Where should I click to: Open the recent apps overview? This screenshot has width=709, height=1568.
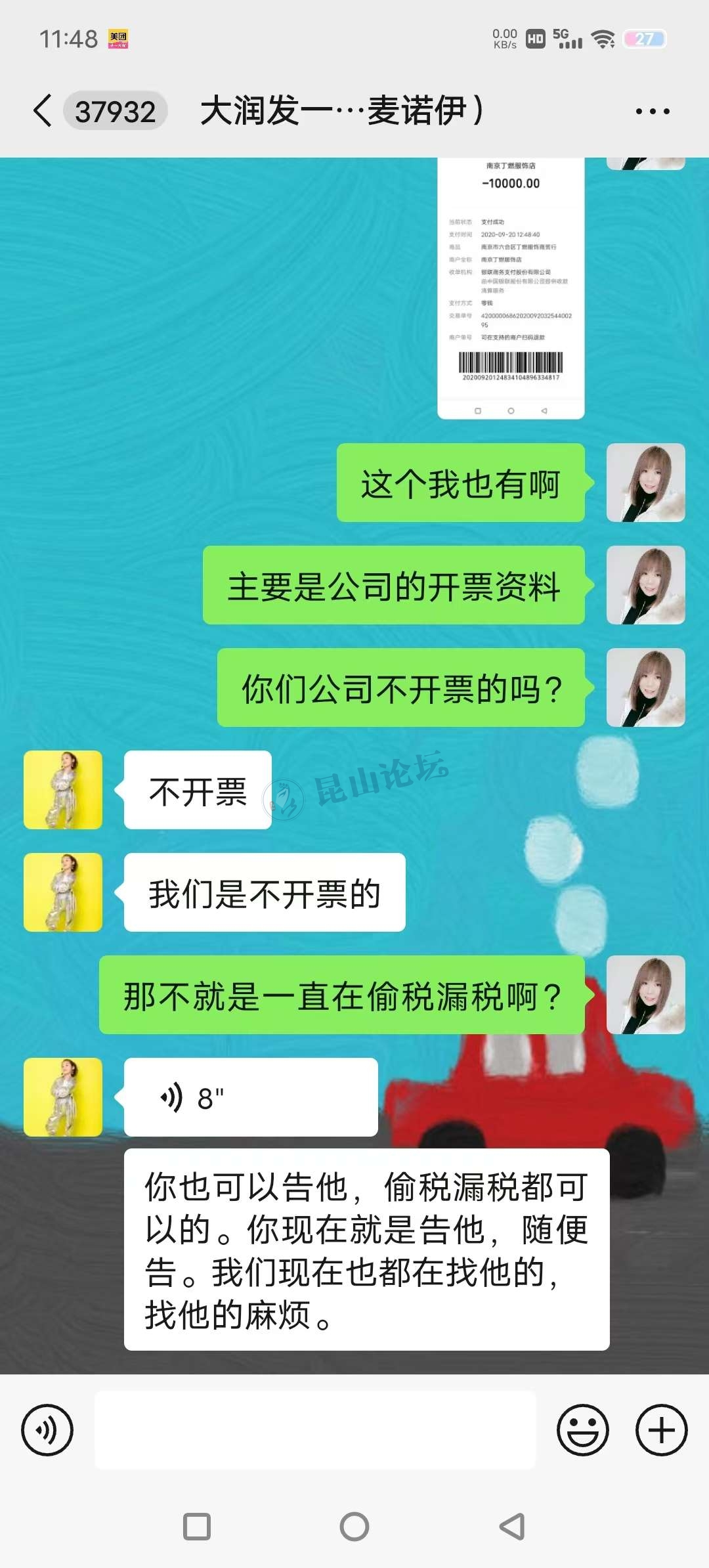[197, 1527]
